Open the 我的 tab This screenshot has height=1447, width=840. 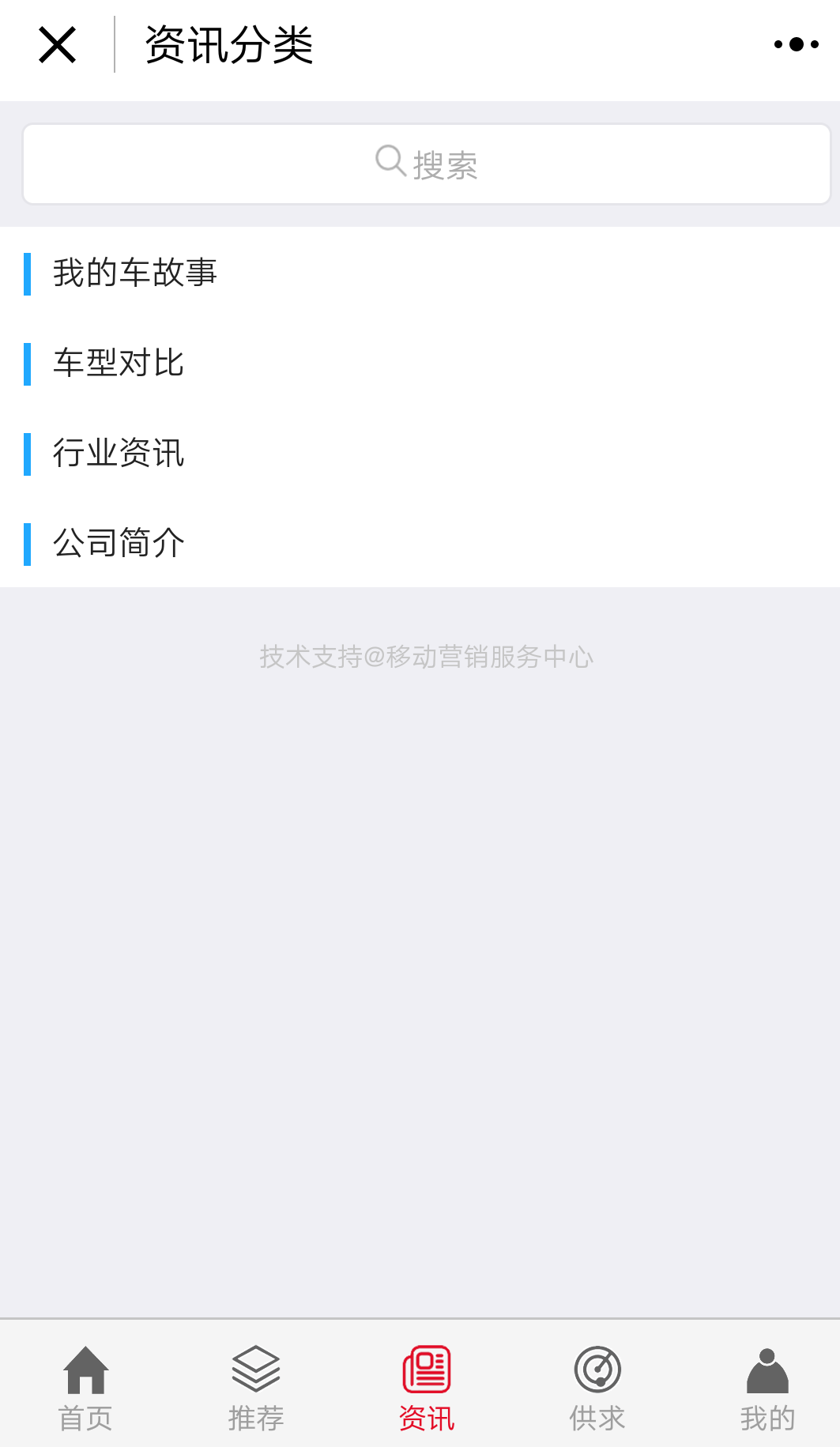click(x=767, y=1389)
